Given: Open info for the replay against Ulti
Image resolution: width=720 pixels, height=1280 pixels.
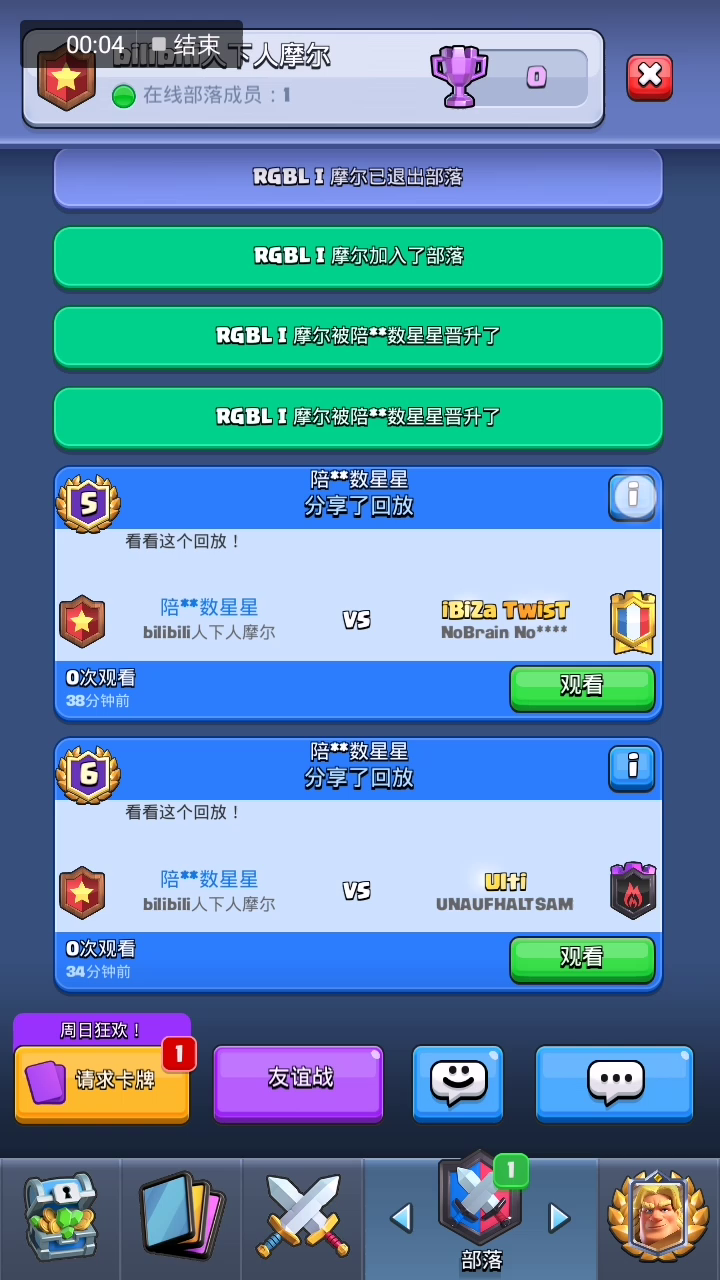Looking at the screenshot, I should click(x=632, y=768).
